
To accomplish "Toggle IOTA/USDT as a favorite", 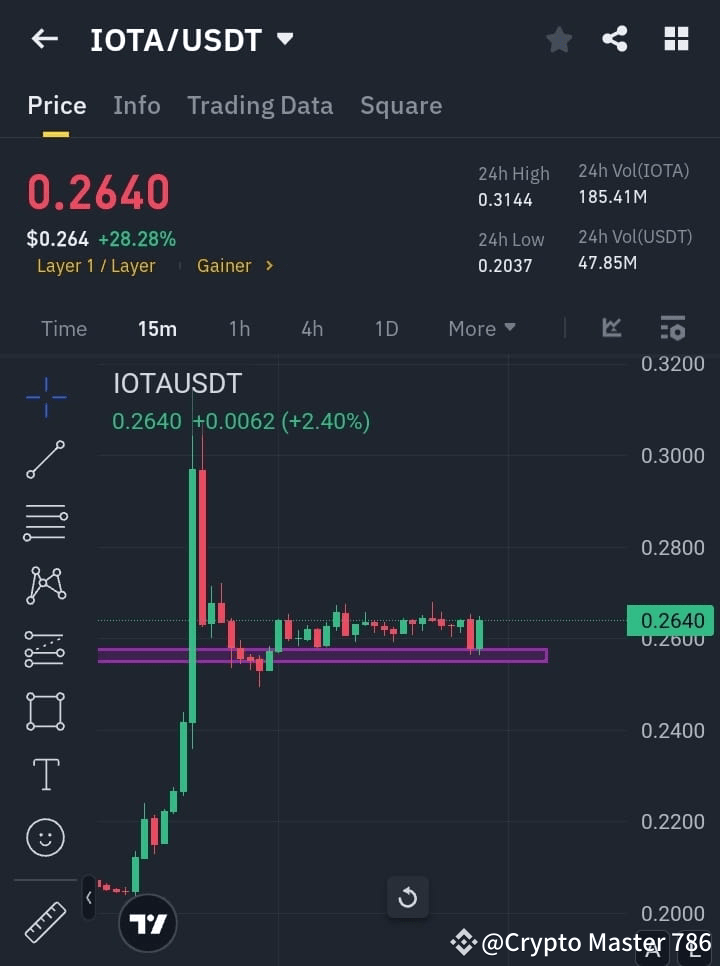I will pos(559,39).
